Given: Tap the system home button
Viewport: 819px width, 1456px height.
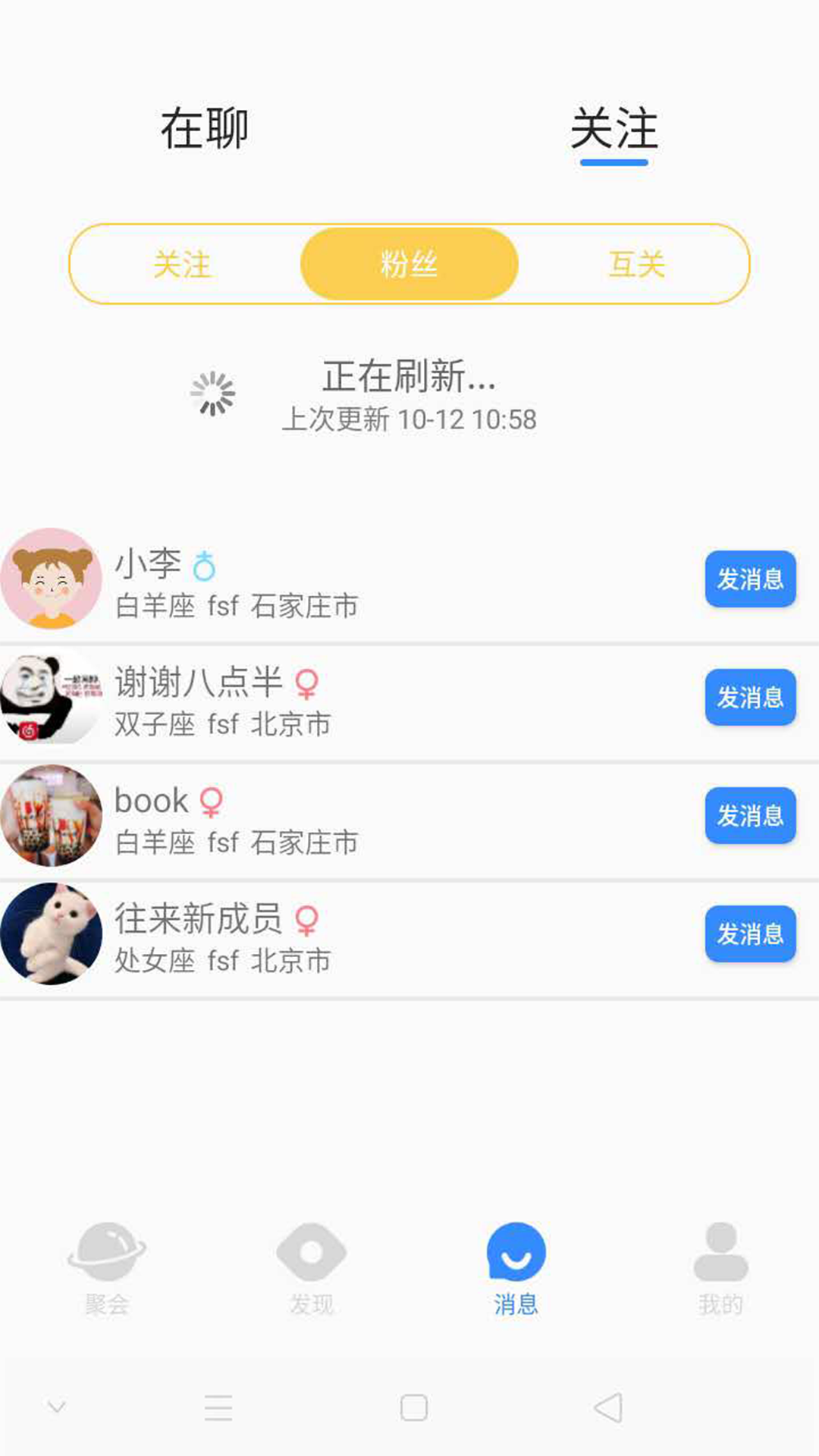Looking at the screenshot, I should coord(414,1407).
